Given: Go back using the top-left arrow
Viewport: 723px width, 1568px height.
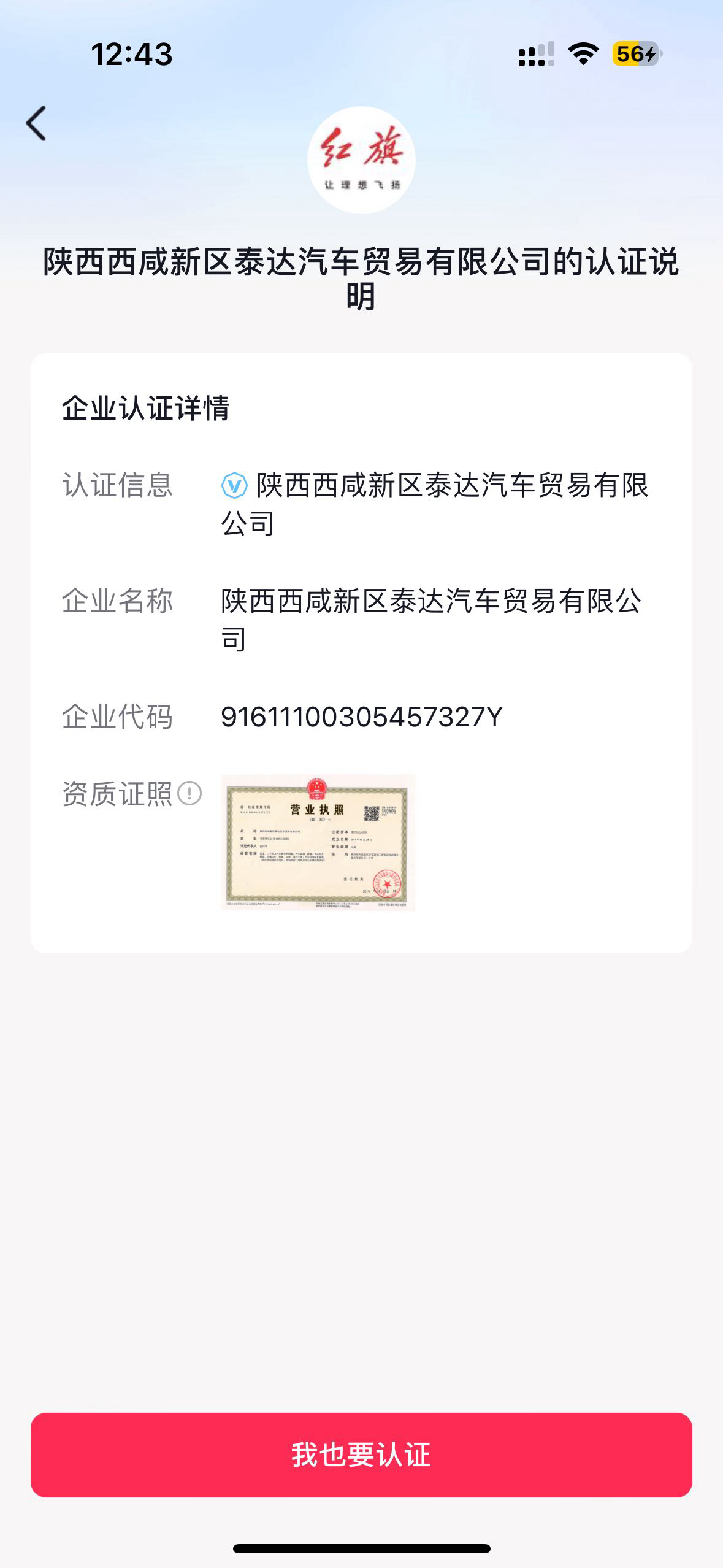Looking at the screenshot, I should tap(37, 123).
